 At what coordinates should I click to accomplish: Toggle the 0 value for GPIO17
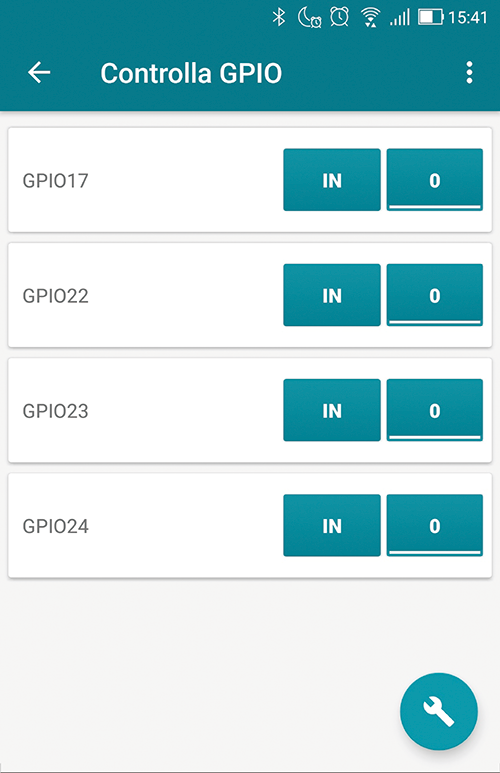pyautogui.click(x=434, y=180)
